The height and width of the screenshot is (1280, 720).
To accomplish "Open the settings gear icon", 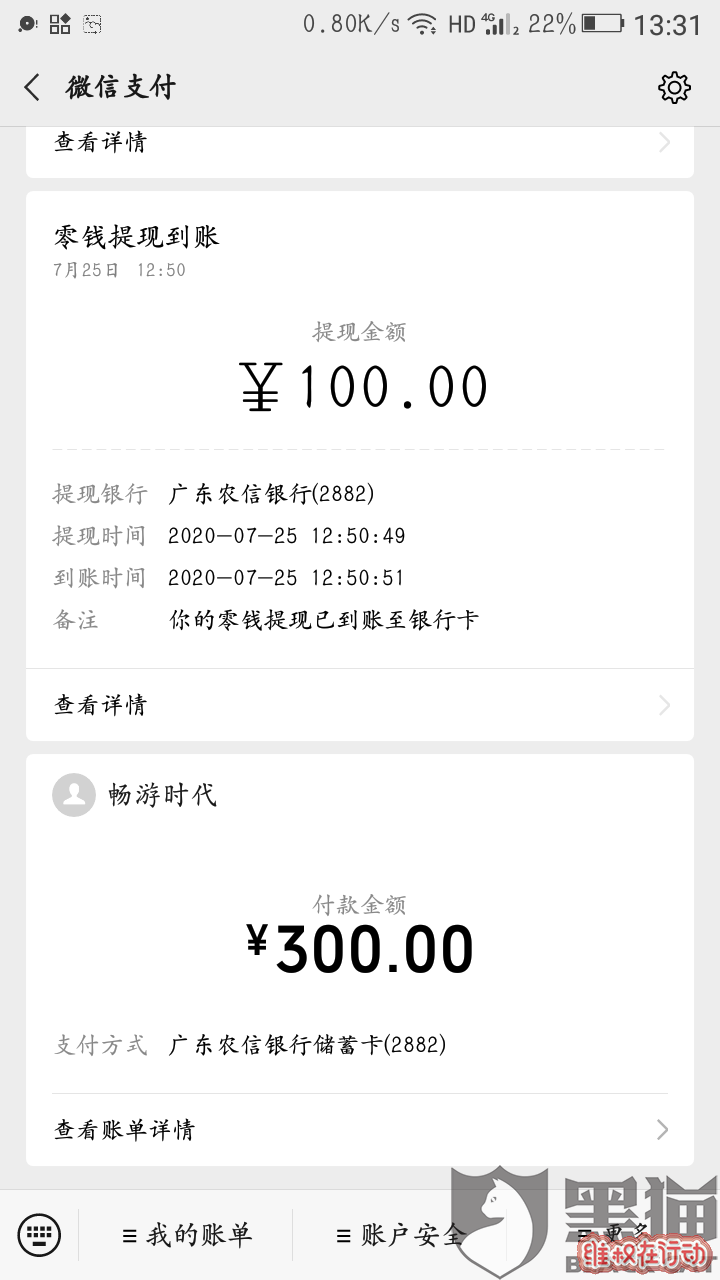I will (x=674, y=87).
